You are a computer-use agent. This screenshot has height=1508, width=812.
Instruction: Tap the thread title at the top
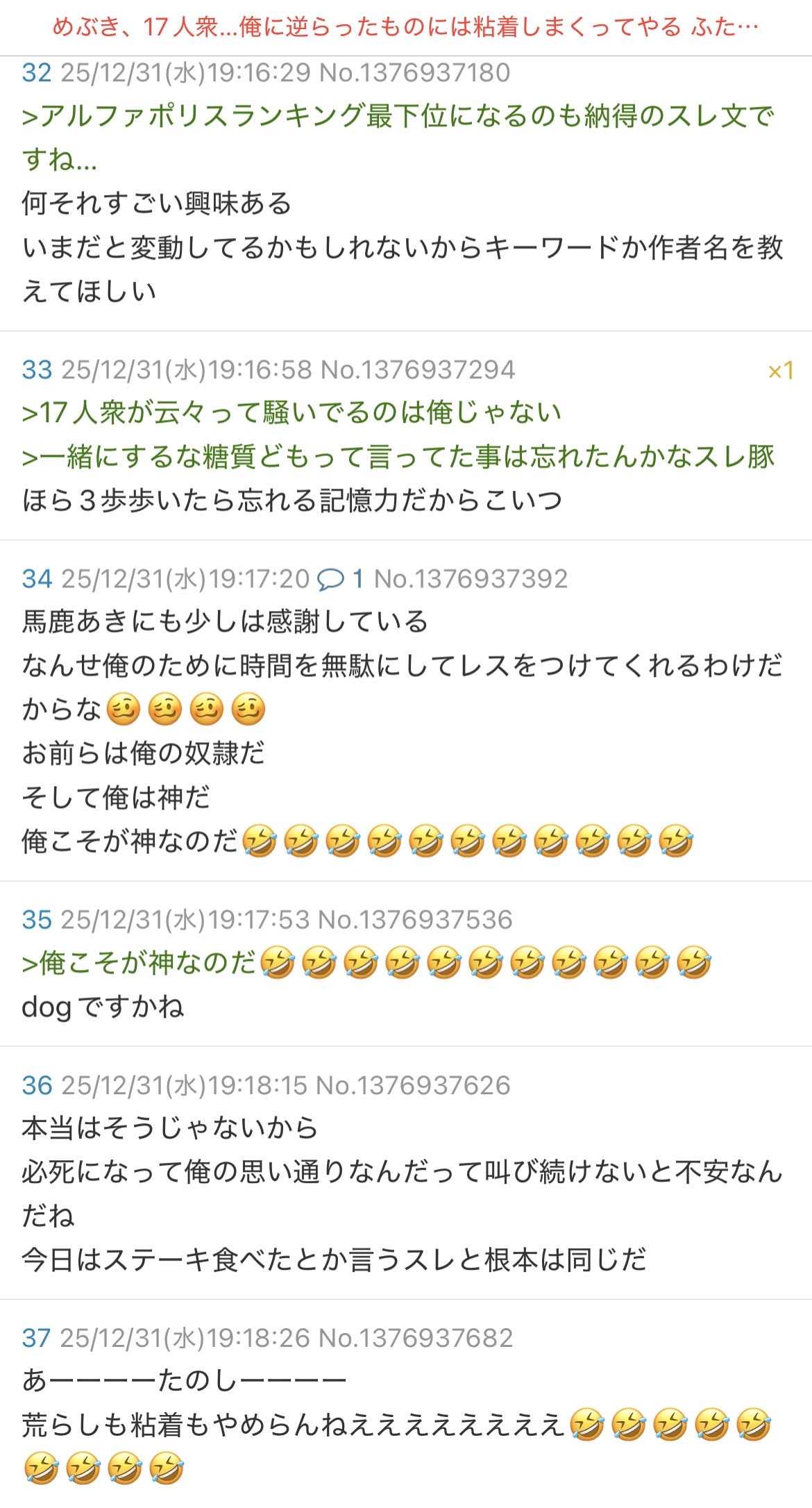pyautogui.click(x=406, y=28)
